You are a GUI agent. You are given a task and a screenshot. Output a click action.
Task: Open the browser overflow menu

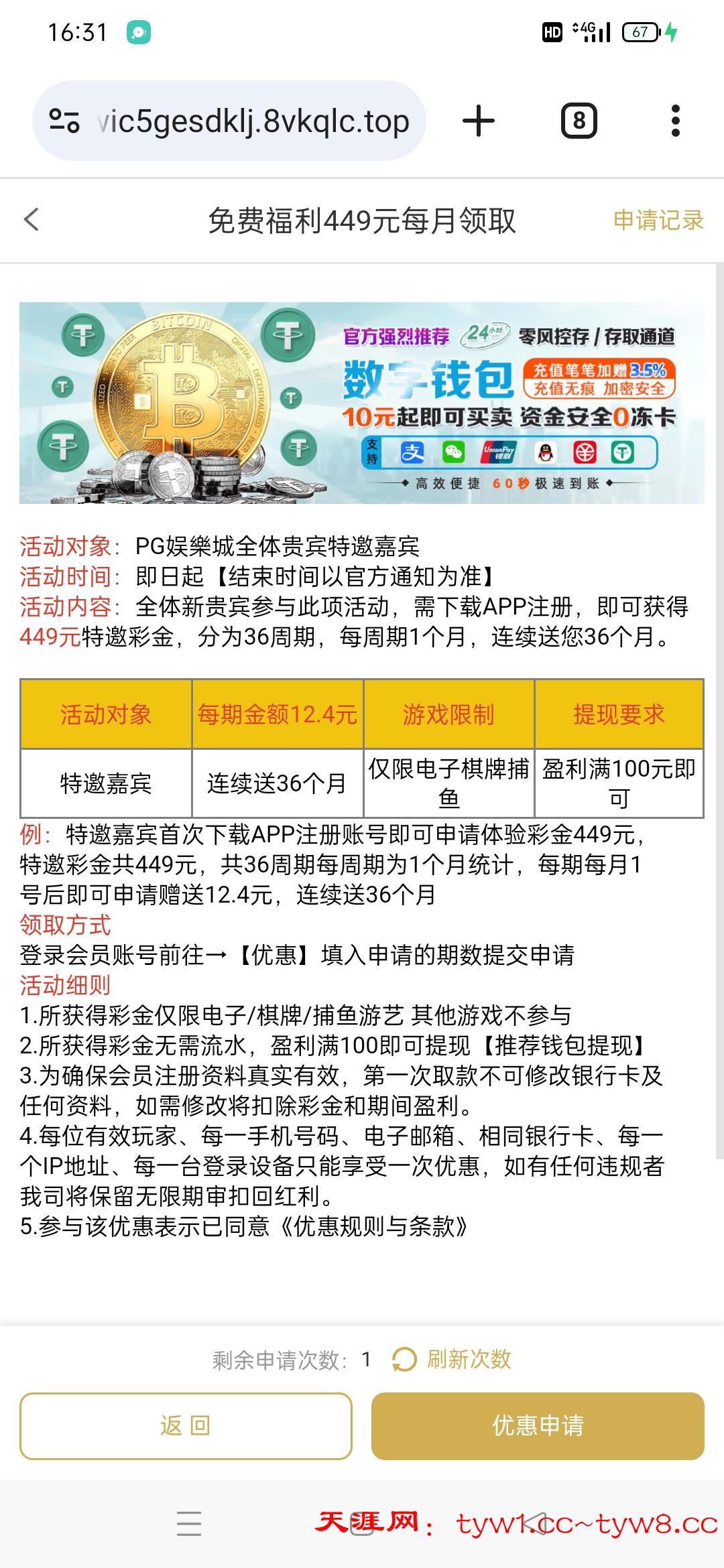point(675,121)
